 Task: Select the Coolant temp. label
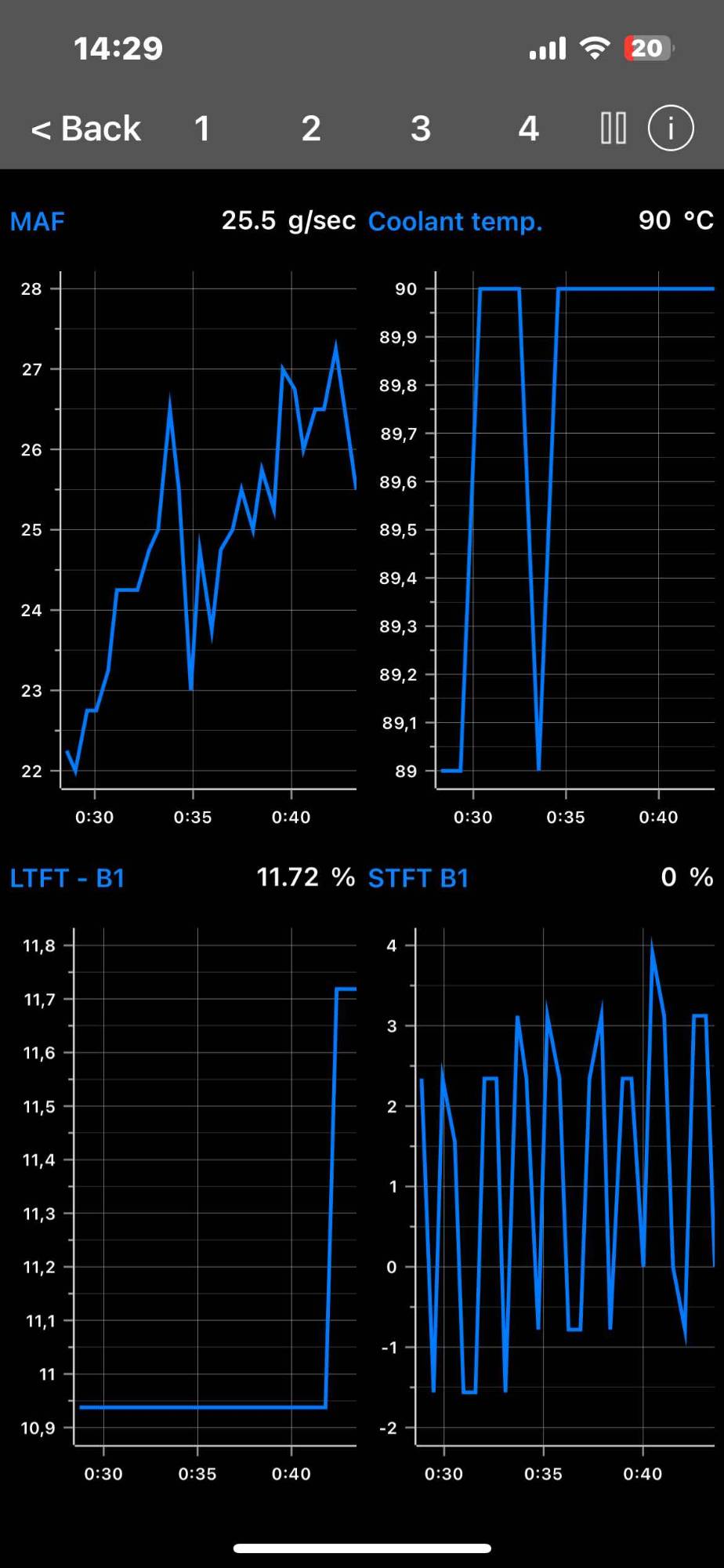point(454,222)
